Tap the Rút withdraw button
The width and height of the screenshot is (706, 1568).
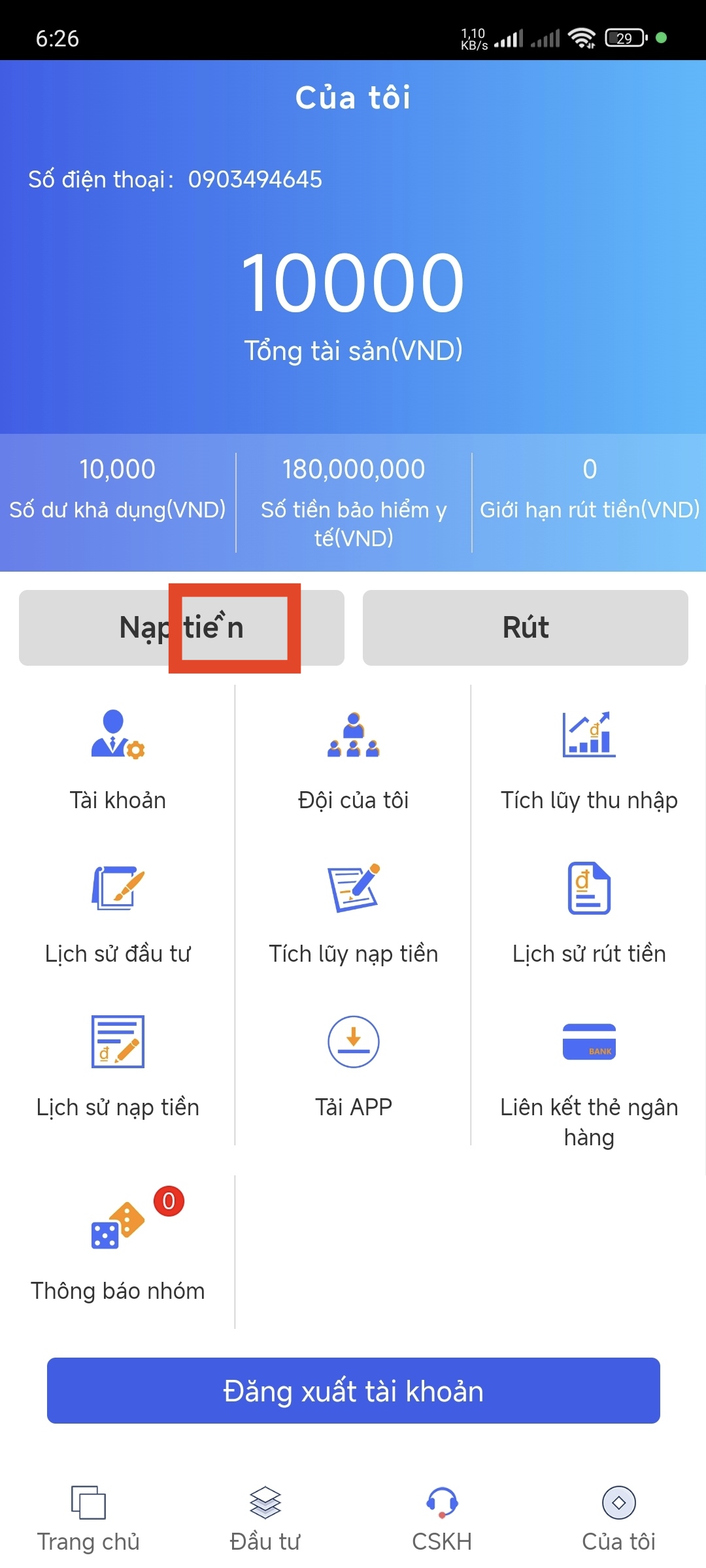tap(526, 628)
